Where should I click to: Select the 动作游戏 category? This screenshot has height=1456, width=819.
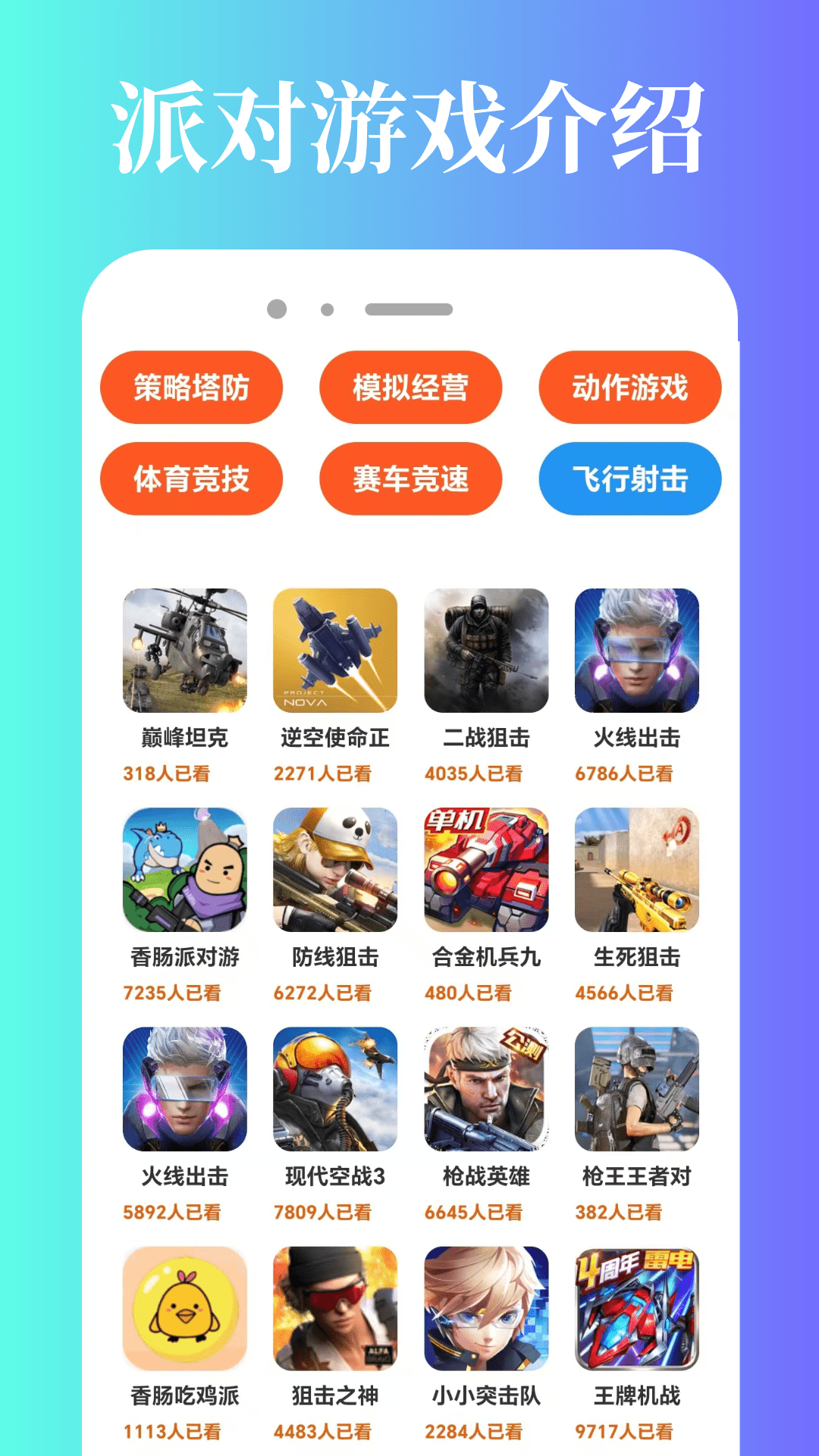tap(630, 387)
